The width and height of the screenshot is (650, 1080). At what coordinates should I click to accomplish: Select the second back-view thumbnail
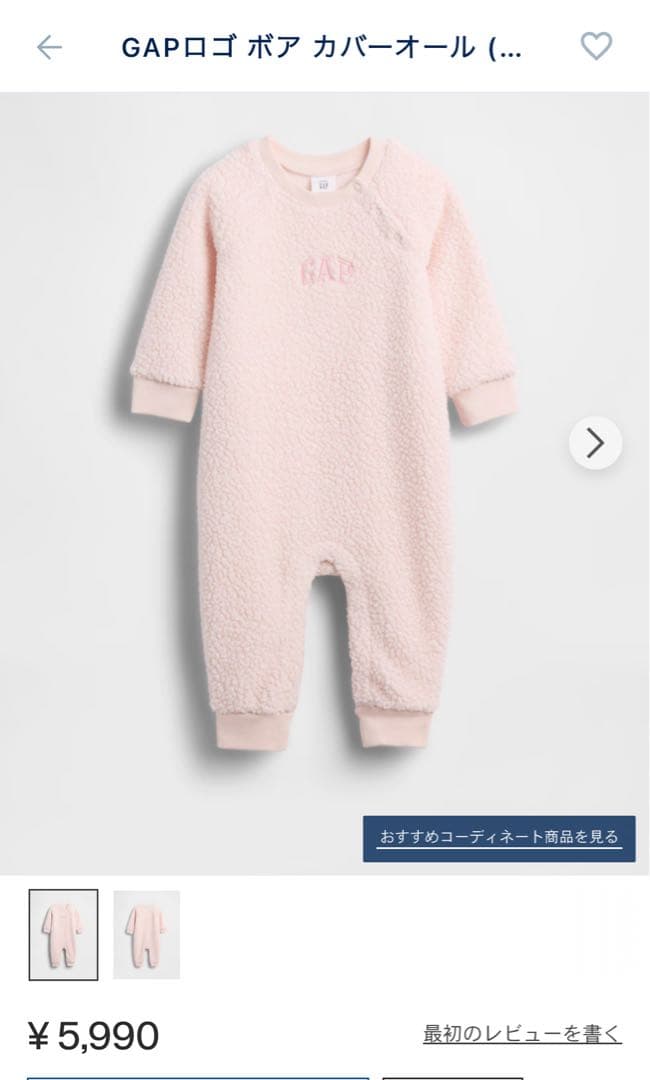(x=146, y=934)
